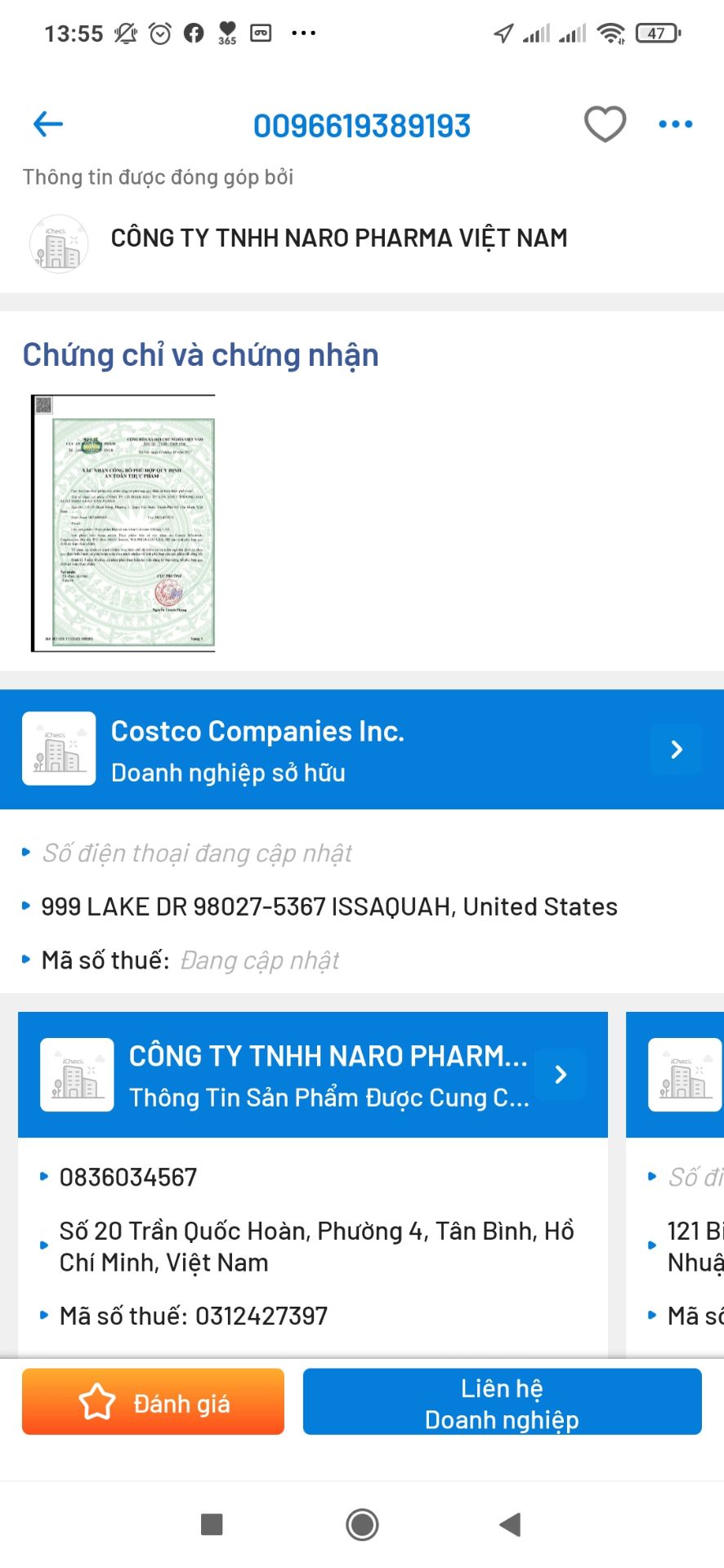Open the certificate thumbnail under Chứng chỉ và chứng nhận
The width and height of the screenshot is (724, 1568).
(x=123, y=521)
